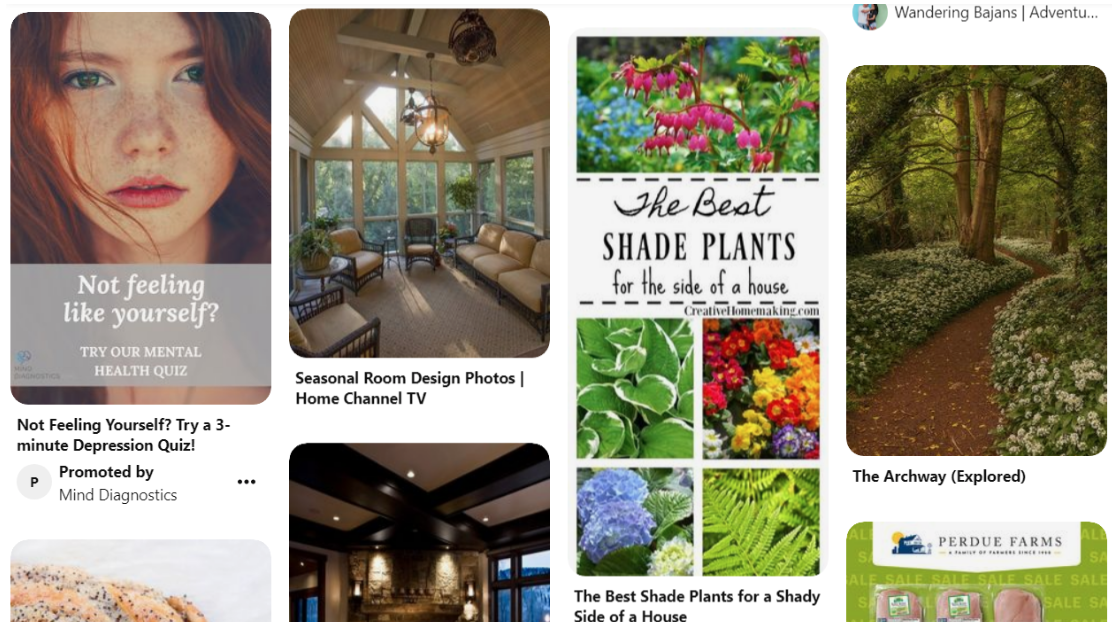Image resolution: width=1112 pixels, height=622 pixels.
Task: Open the Best Shade Plants pin
Action: pyautogui.click(x=698, y=302)
